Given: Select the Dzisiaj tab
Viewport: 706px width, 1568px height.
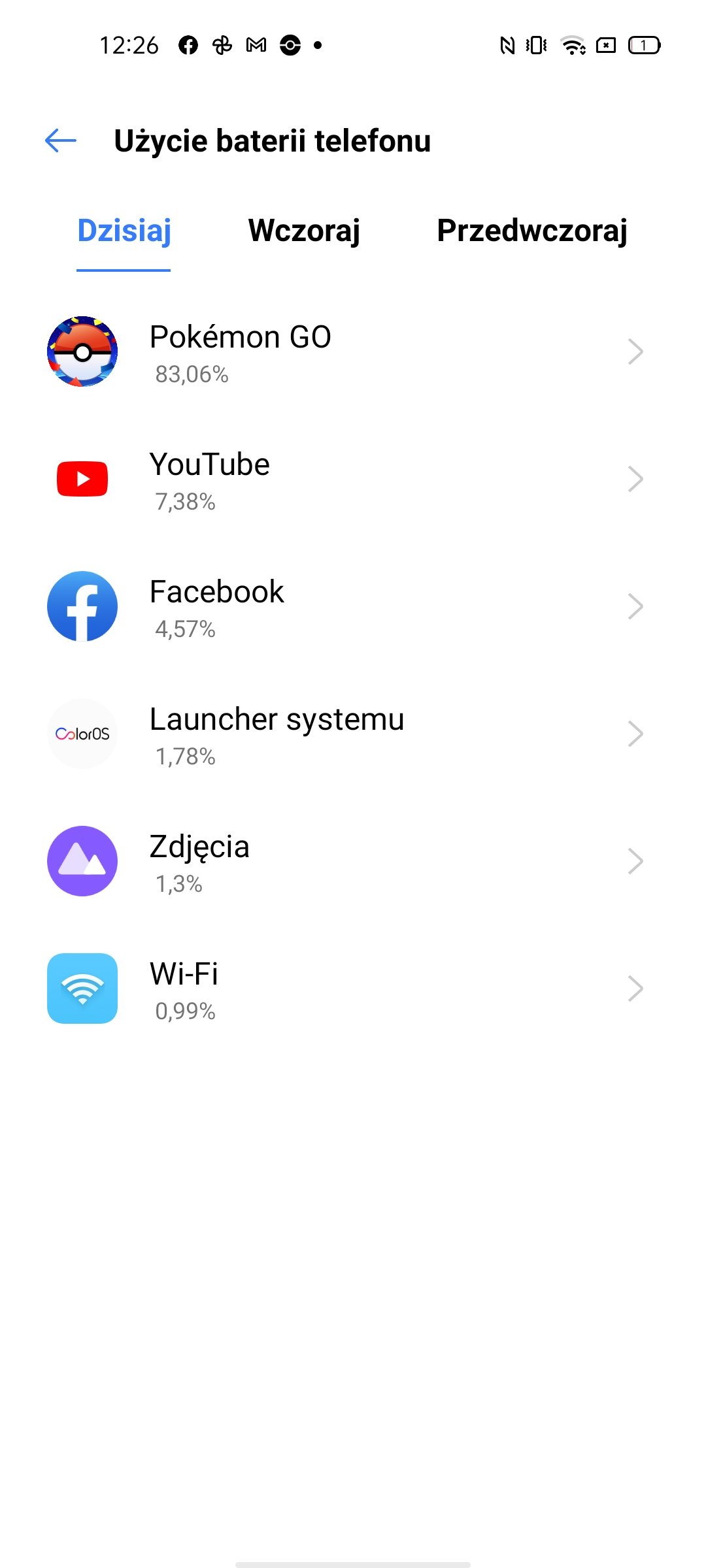Looking at the screenshot, I should click(x=124, y=231).
